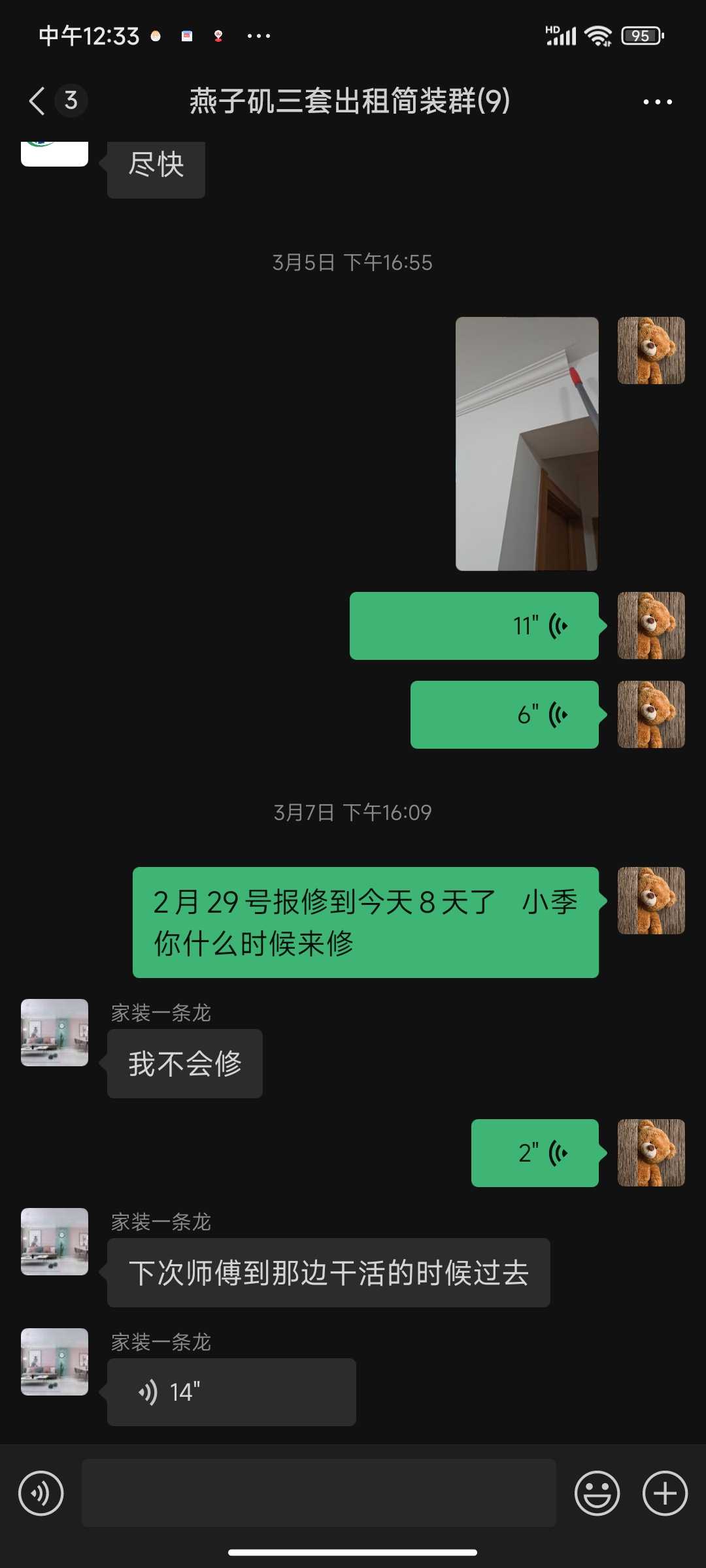The width and height of the screenshot is (706, 1568).
Task: Open the shared ceiling photo
Action: [x=527, y=444]
